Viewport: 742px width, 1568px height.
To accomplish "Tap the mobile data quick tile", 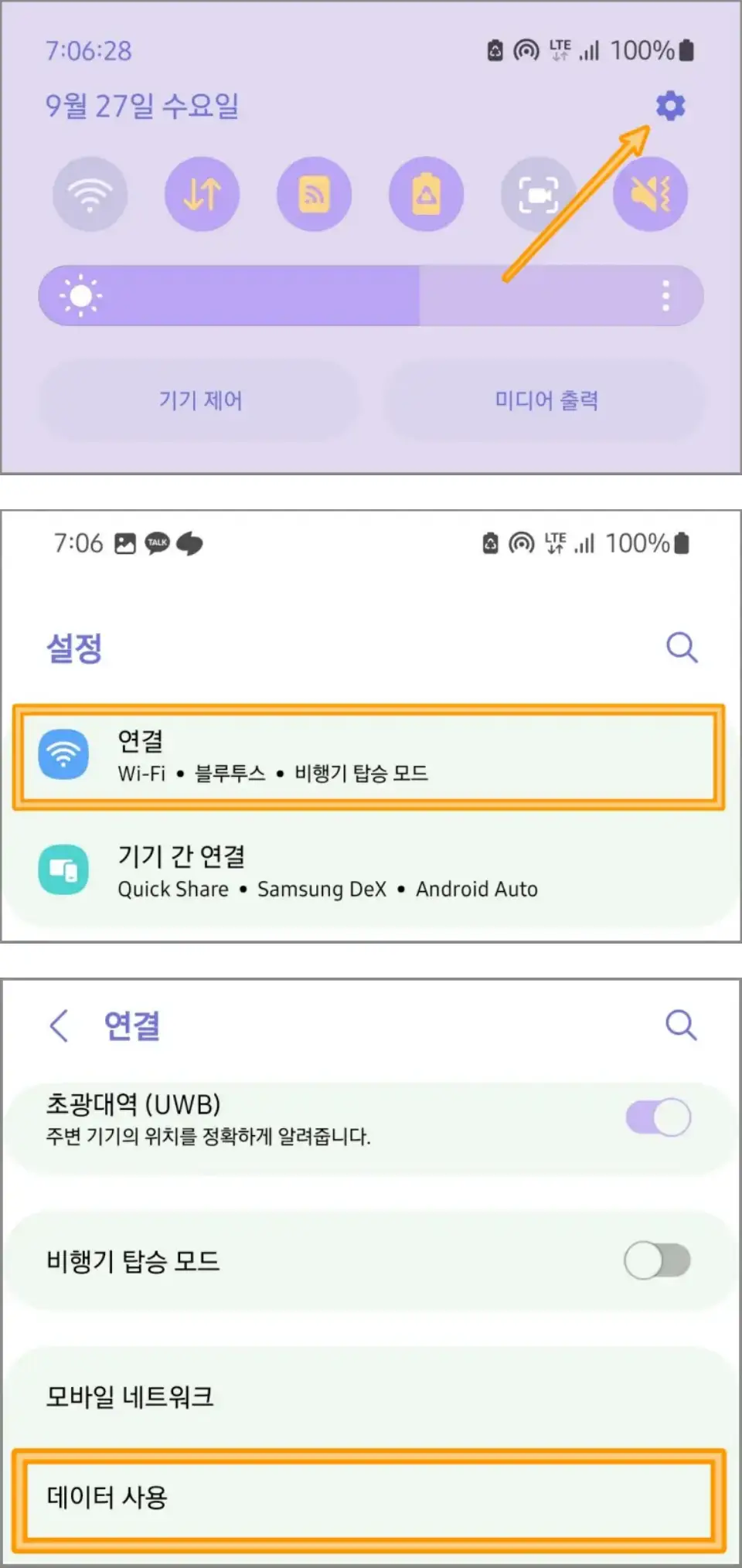I will (x=202, y=195).
